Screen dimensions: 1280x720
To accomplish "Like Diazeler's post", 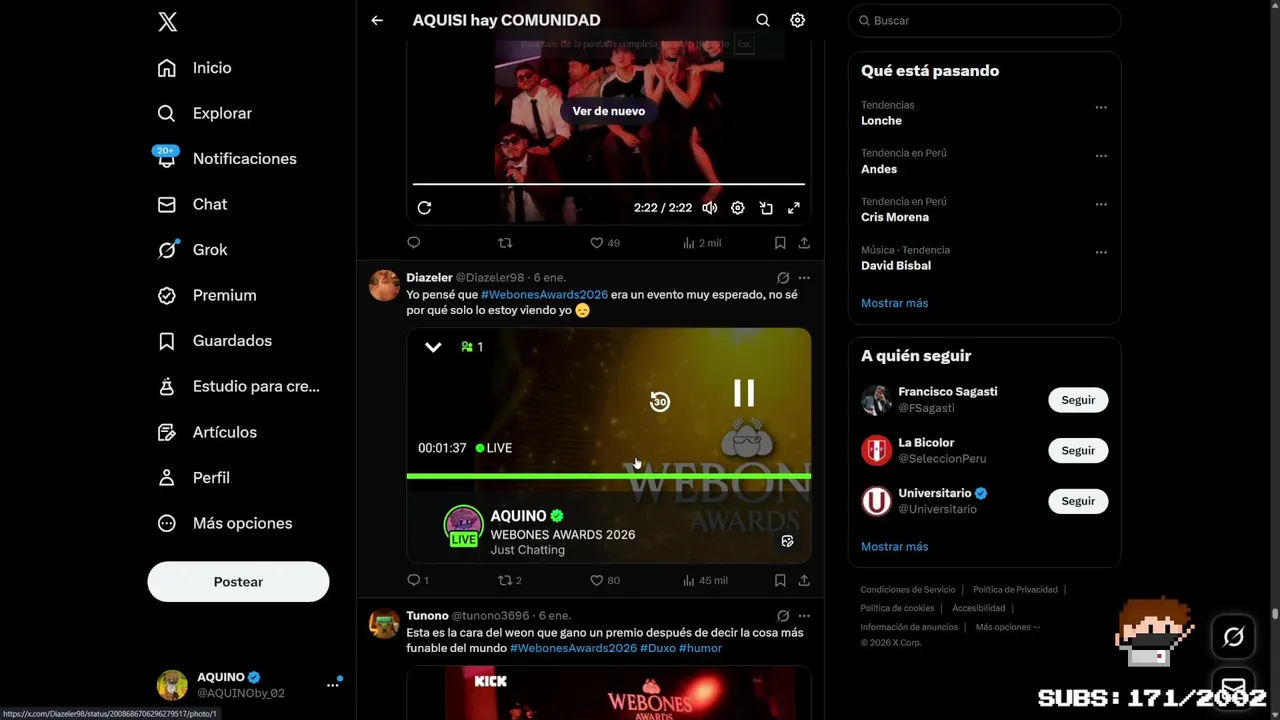I will 597,580.
